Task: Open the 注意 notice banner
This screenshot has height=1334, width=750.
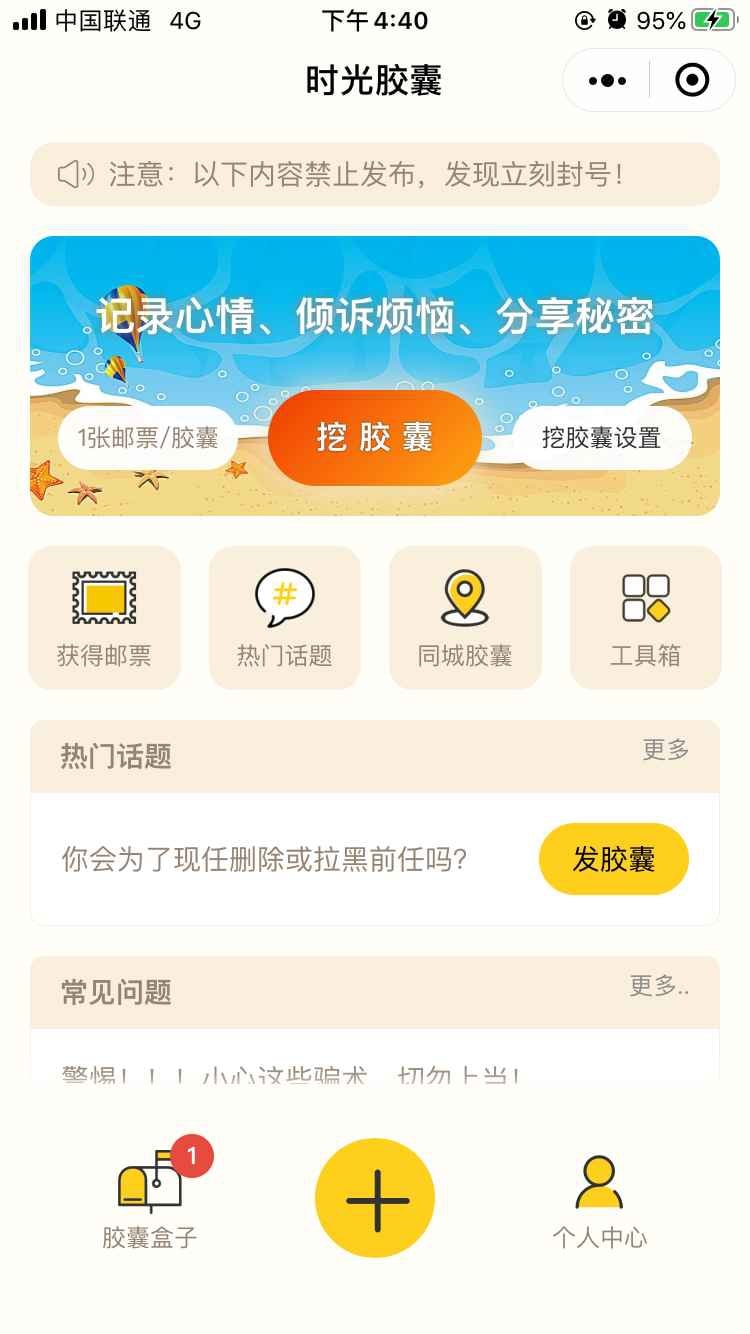Action: tap(375, 175)
